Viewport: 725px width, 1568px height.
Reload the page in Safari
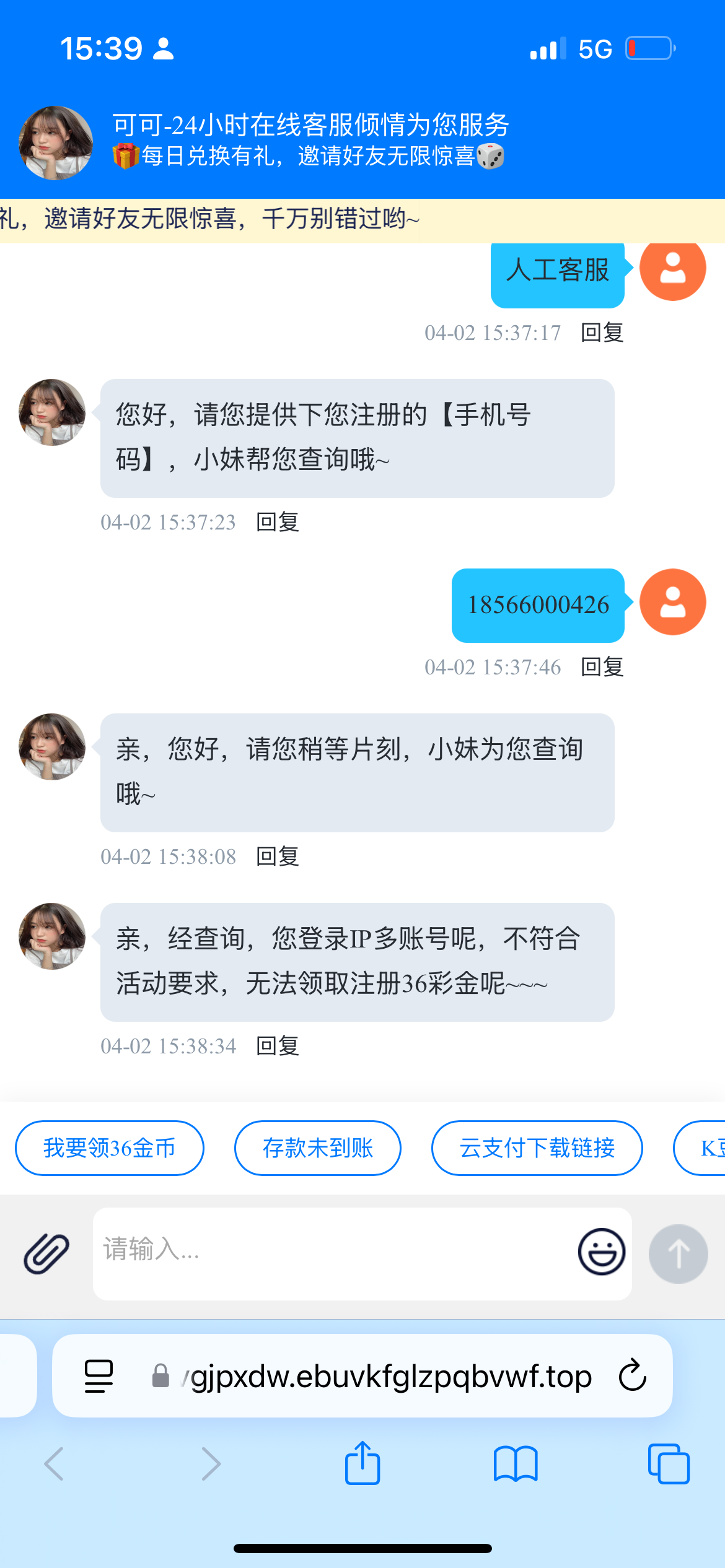coord(632,1375)
